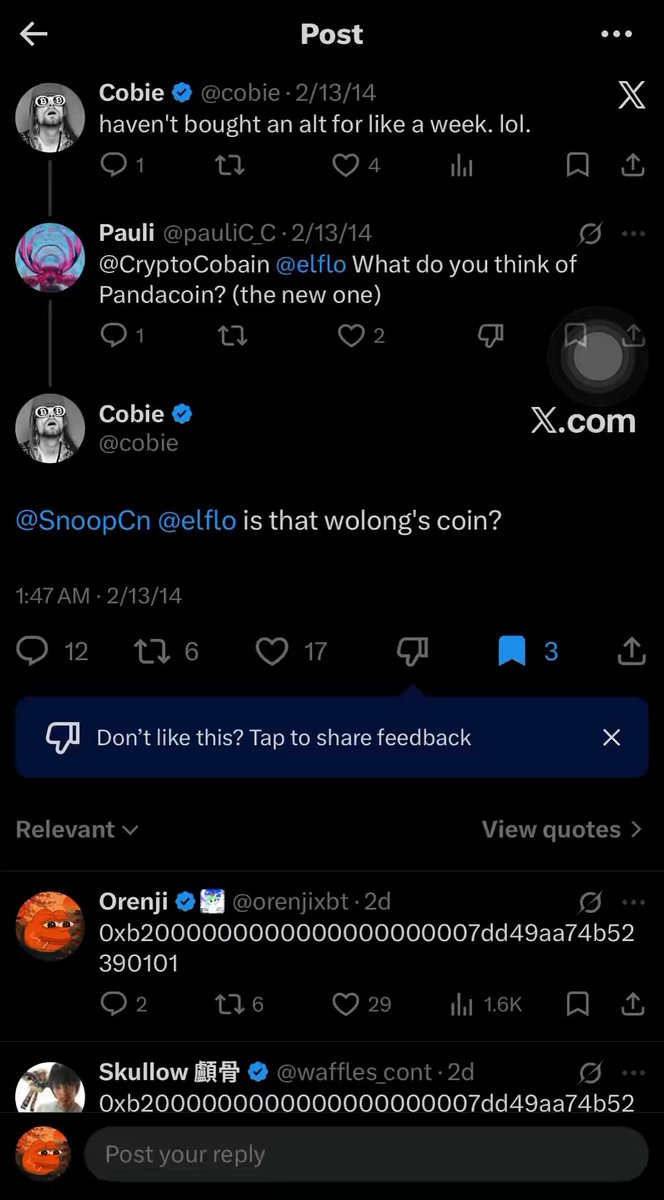This screenshot has width=664, height=1200.
Task: Tap the thumbs-down icon on the main post
Action: pyautogui.click(x=412, y=652)
